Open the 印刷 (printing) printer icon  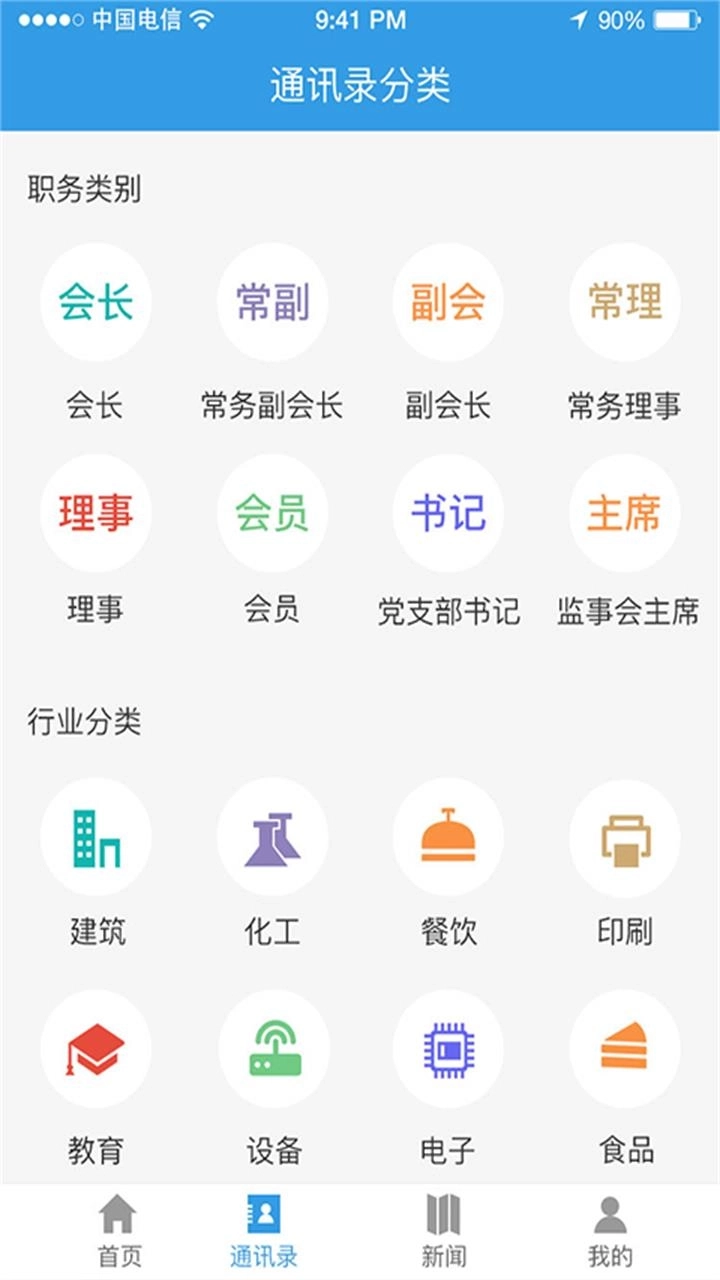pyautogui.click(x=623, y=838)
